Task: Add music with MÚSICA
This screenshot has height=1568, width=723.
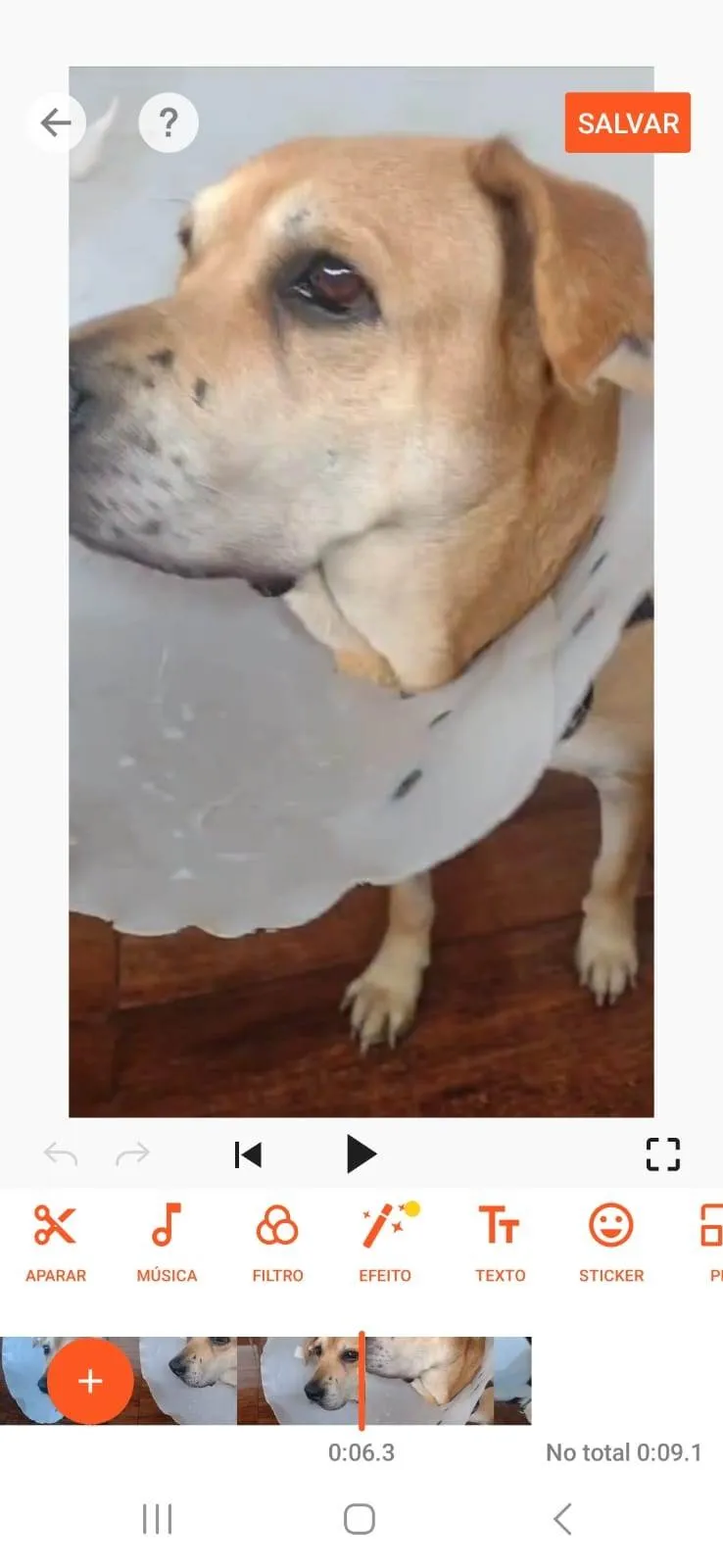Action: (x=167, y=1241)
